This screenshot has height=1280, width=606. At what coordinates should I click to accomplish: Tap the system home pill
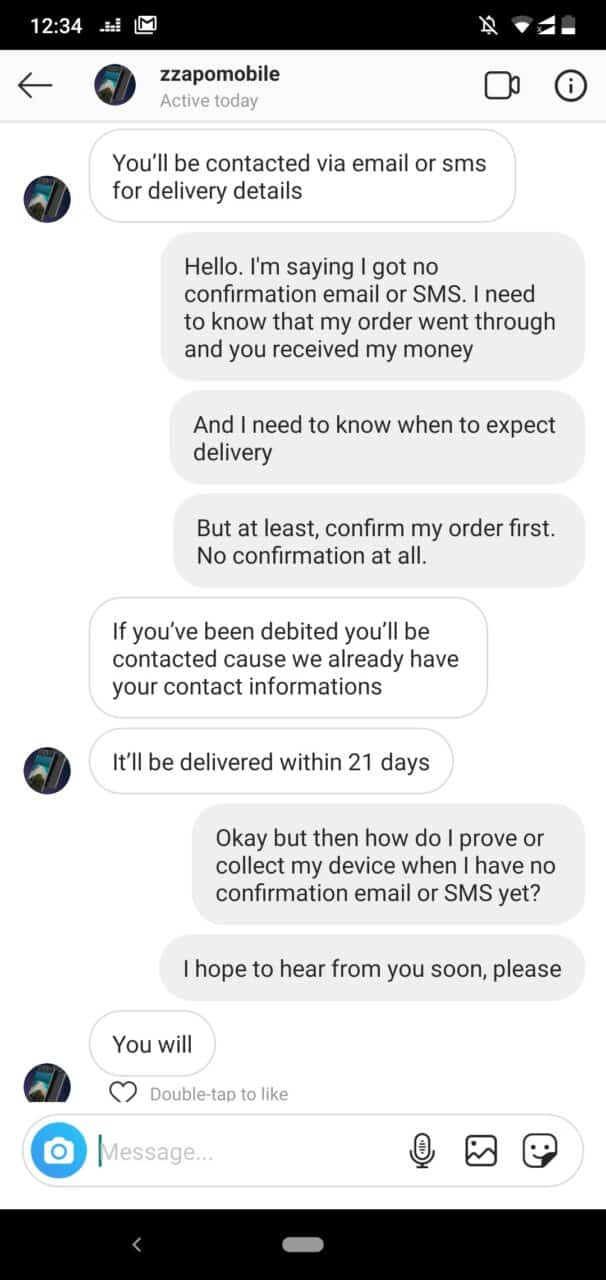tap(302, 1244)
